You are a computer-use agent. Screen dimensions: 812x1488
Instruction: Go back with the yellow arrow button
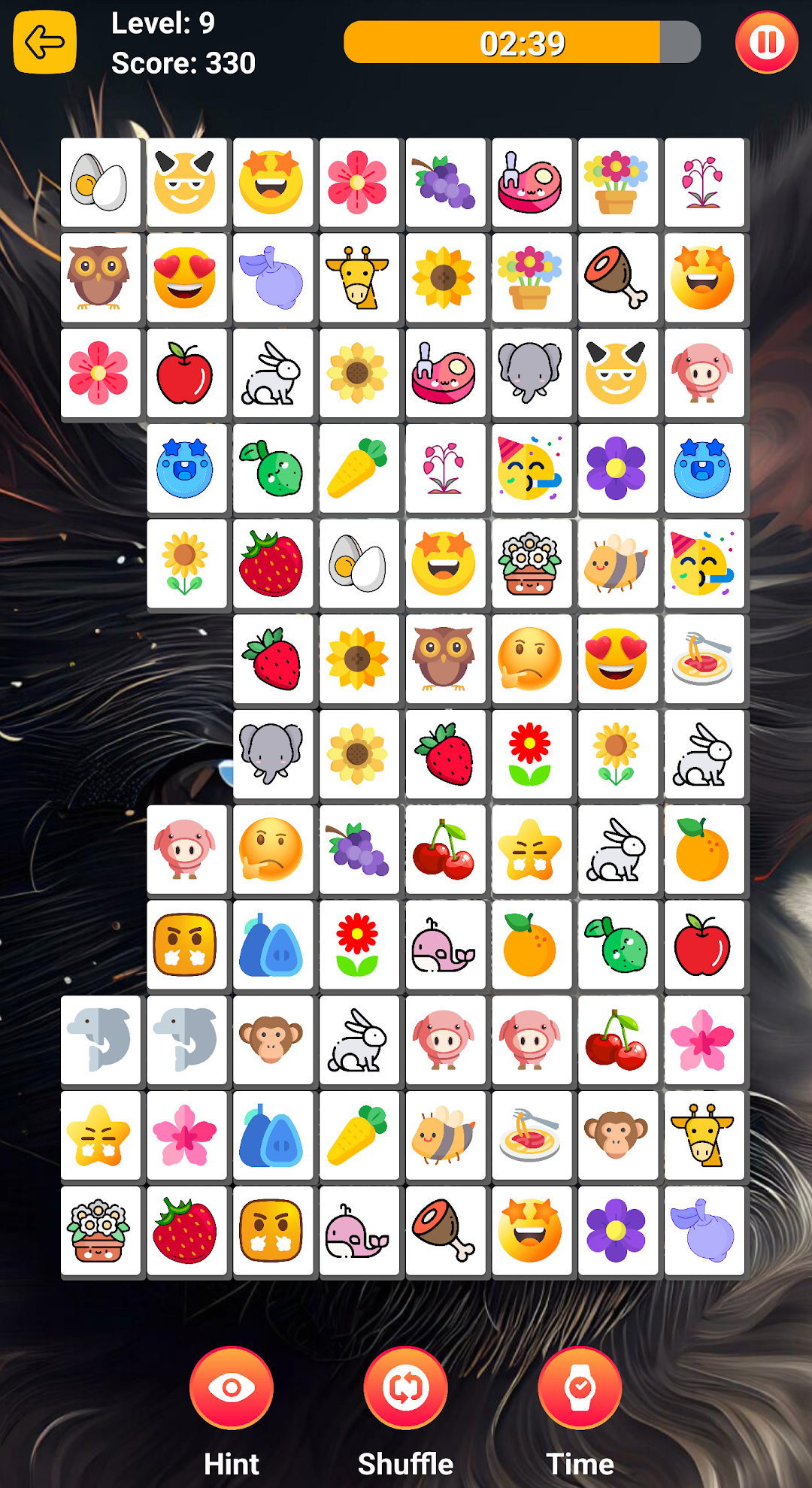coord(44,42)
